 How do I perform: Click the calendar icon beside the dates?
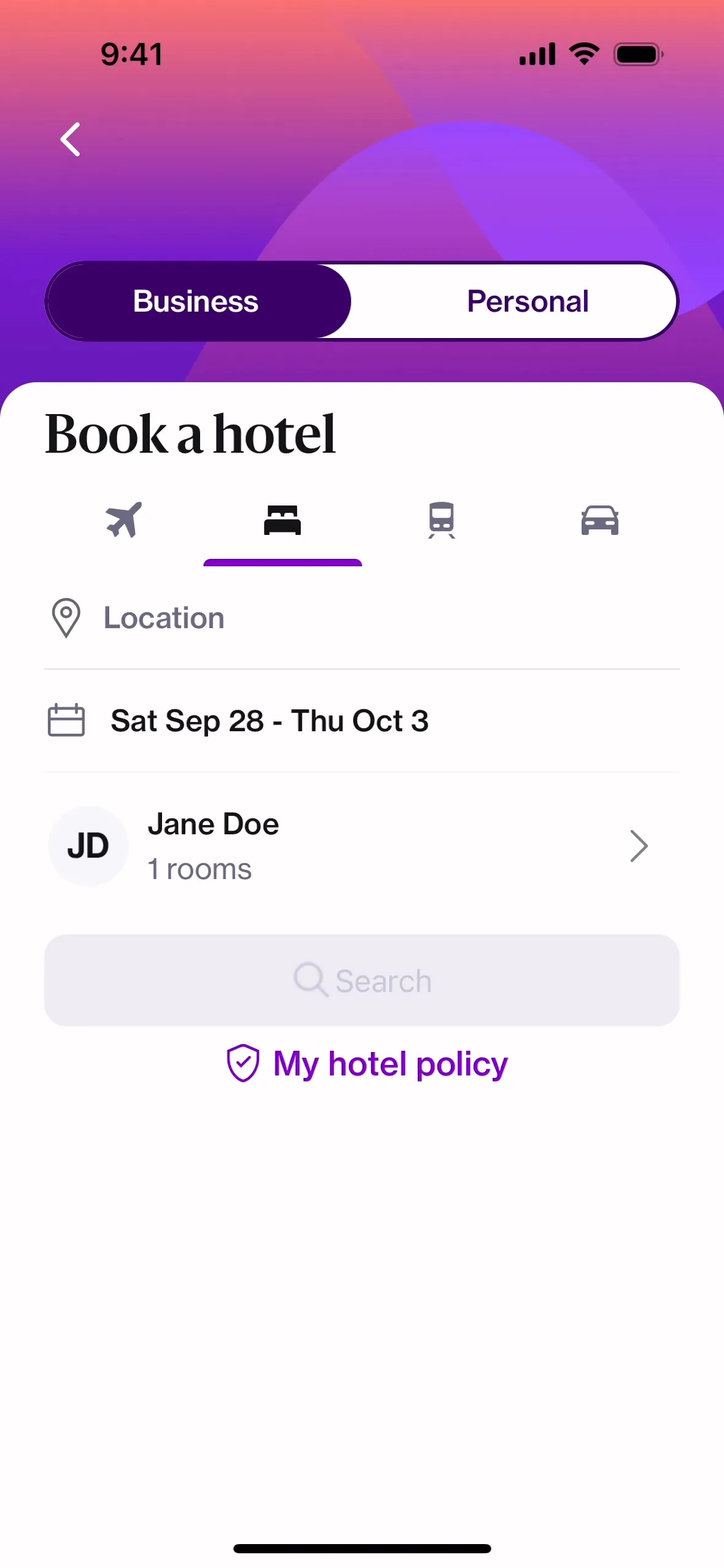[x=66, y=721]
